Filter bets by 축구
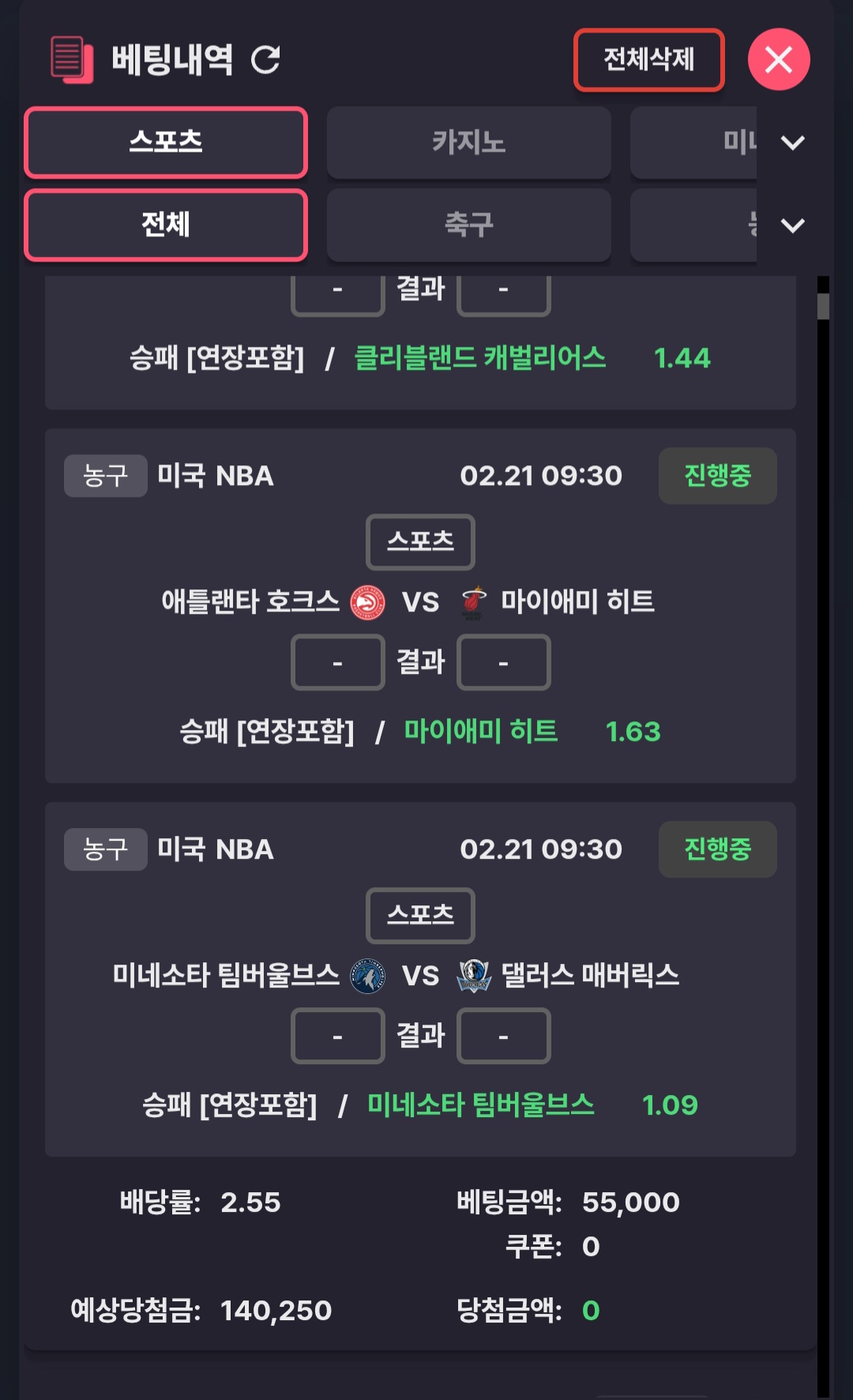Image resolution: width=853 pixels, height=1400 pixels. pyautogui.click(x=468, y=225)
